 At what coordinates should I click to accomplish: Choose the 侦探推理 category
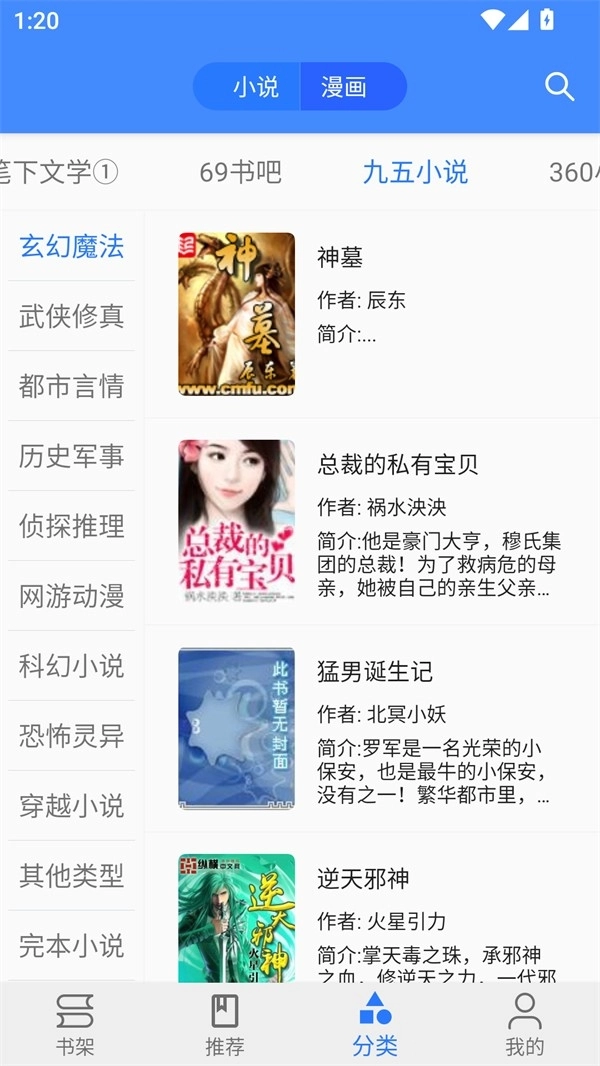point(72,526)
